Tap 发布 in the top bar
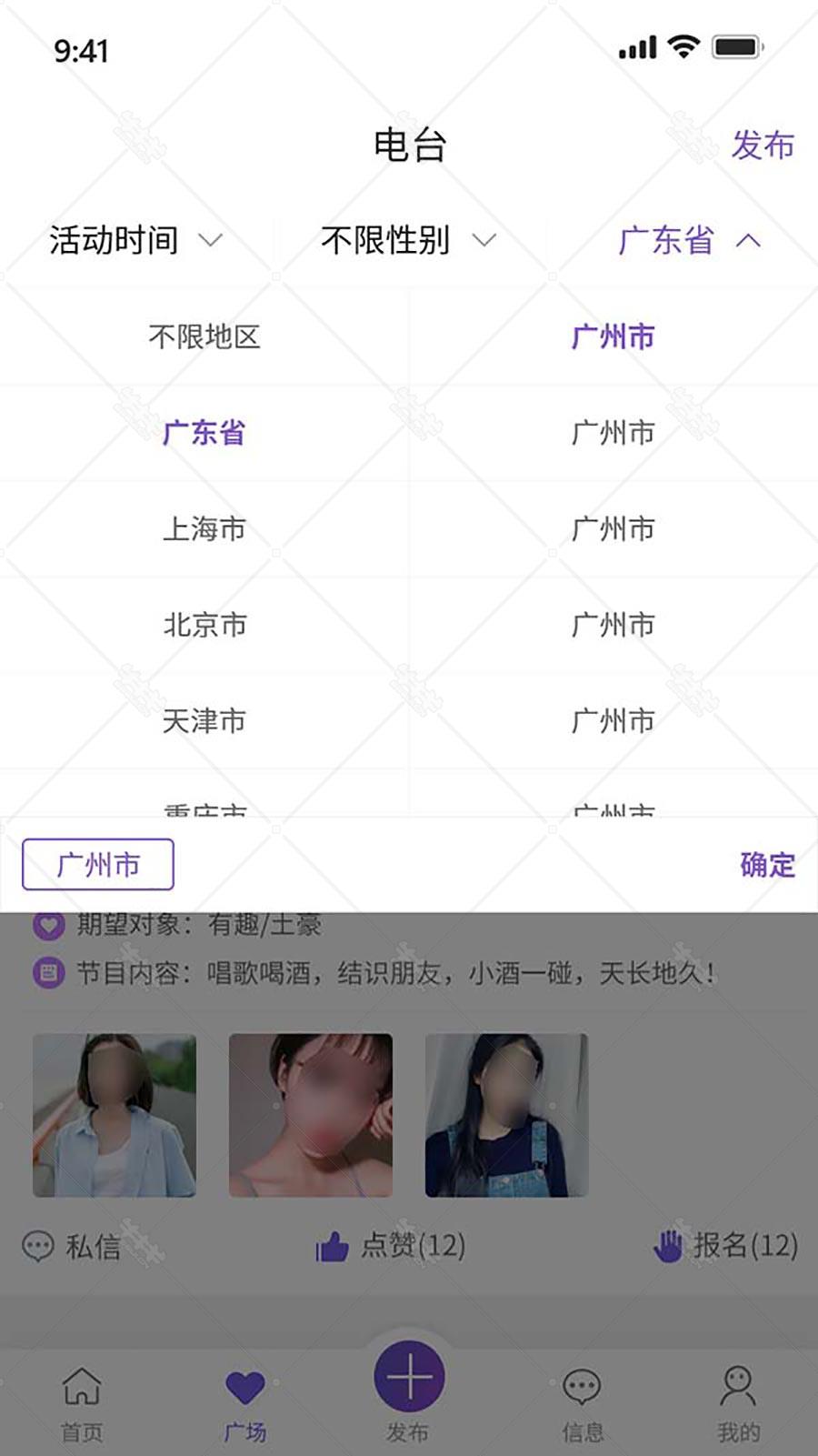The image size is (818, 1456). tap(763, 146)
